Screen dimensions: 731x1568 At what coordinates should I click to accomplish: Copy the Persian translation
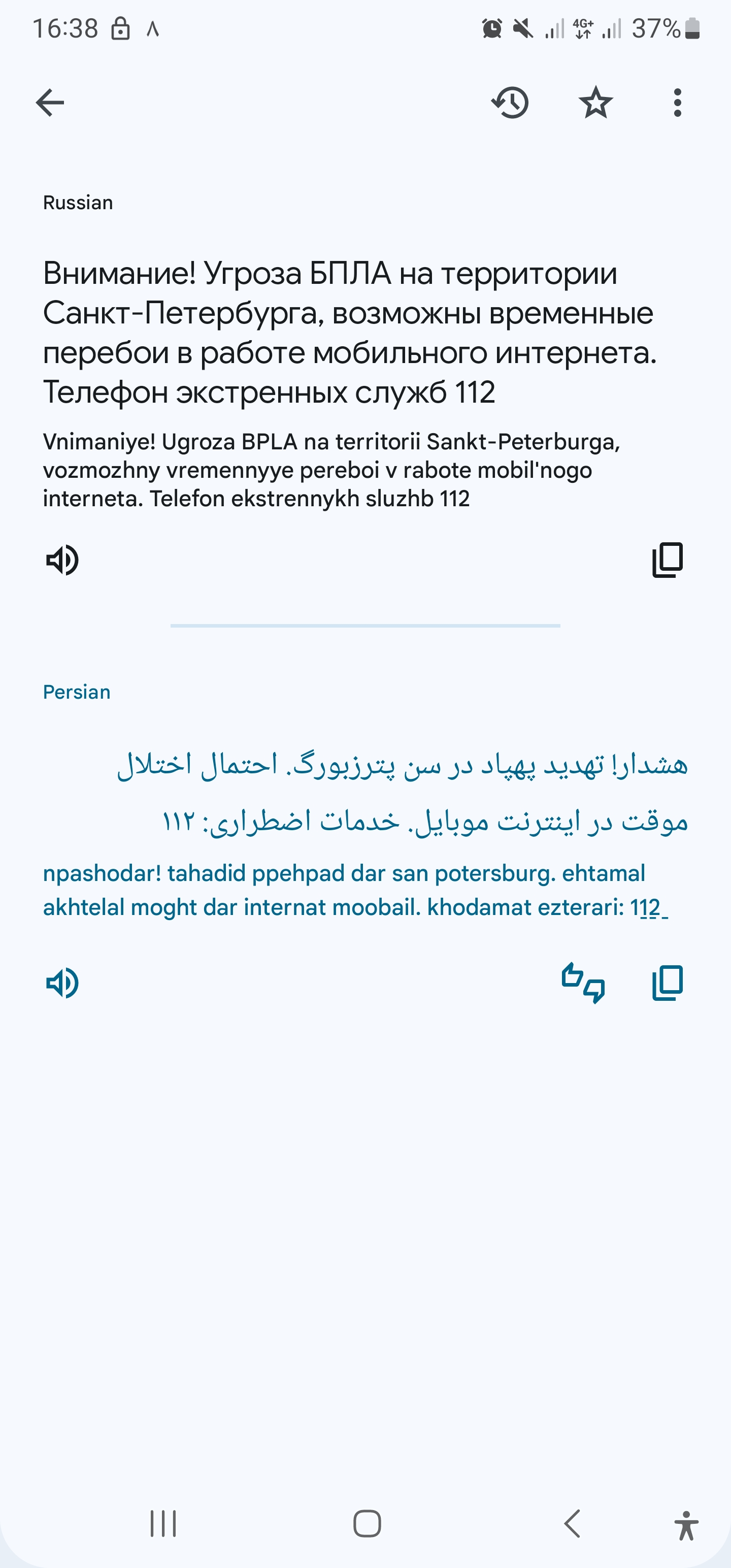[668, 983]
